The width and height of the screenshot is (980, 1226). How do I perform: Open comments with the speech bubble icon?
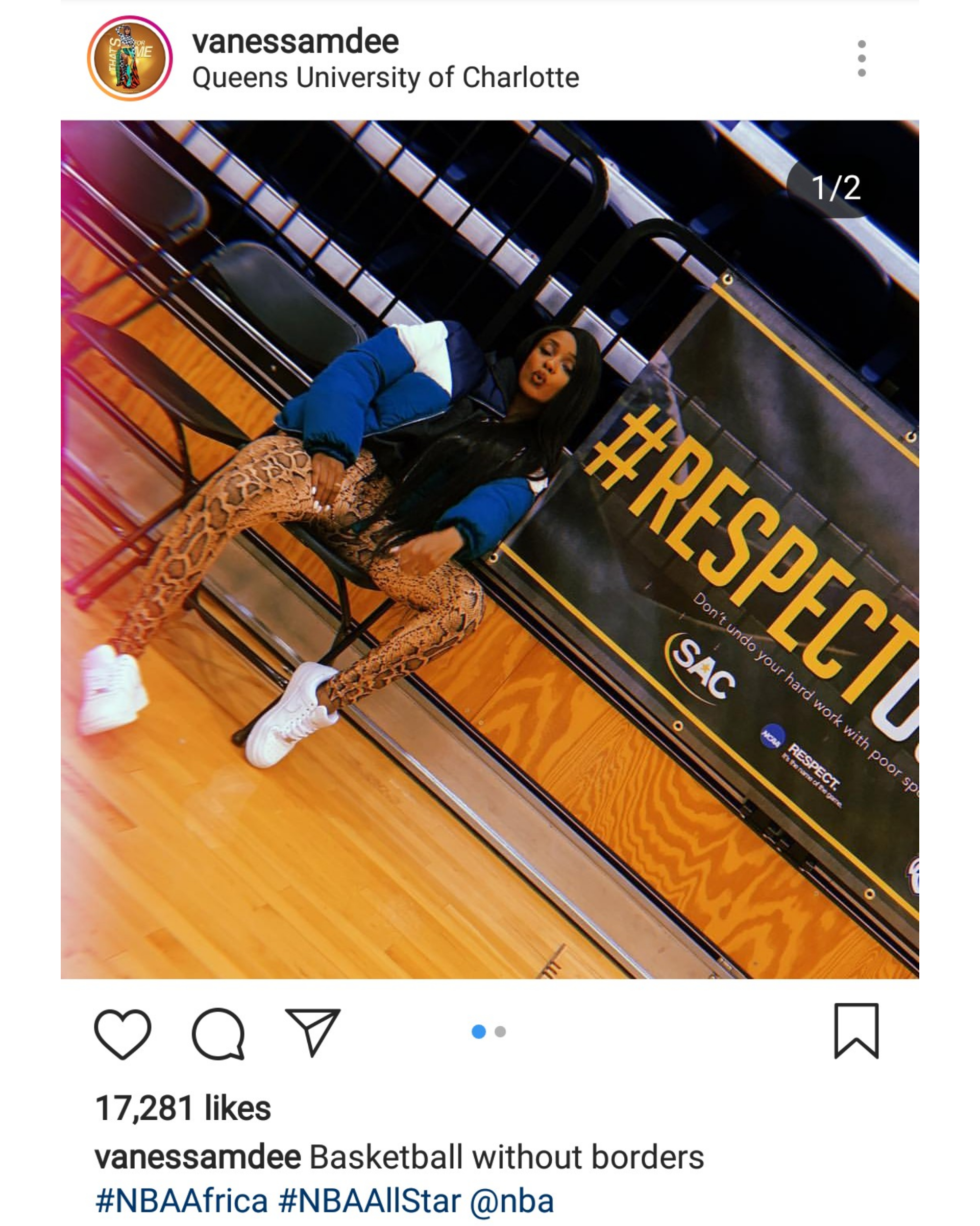218,1035
